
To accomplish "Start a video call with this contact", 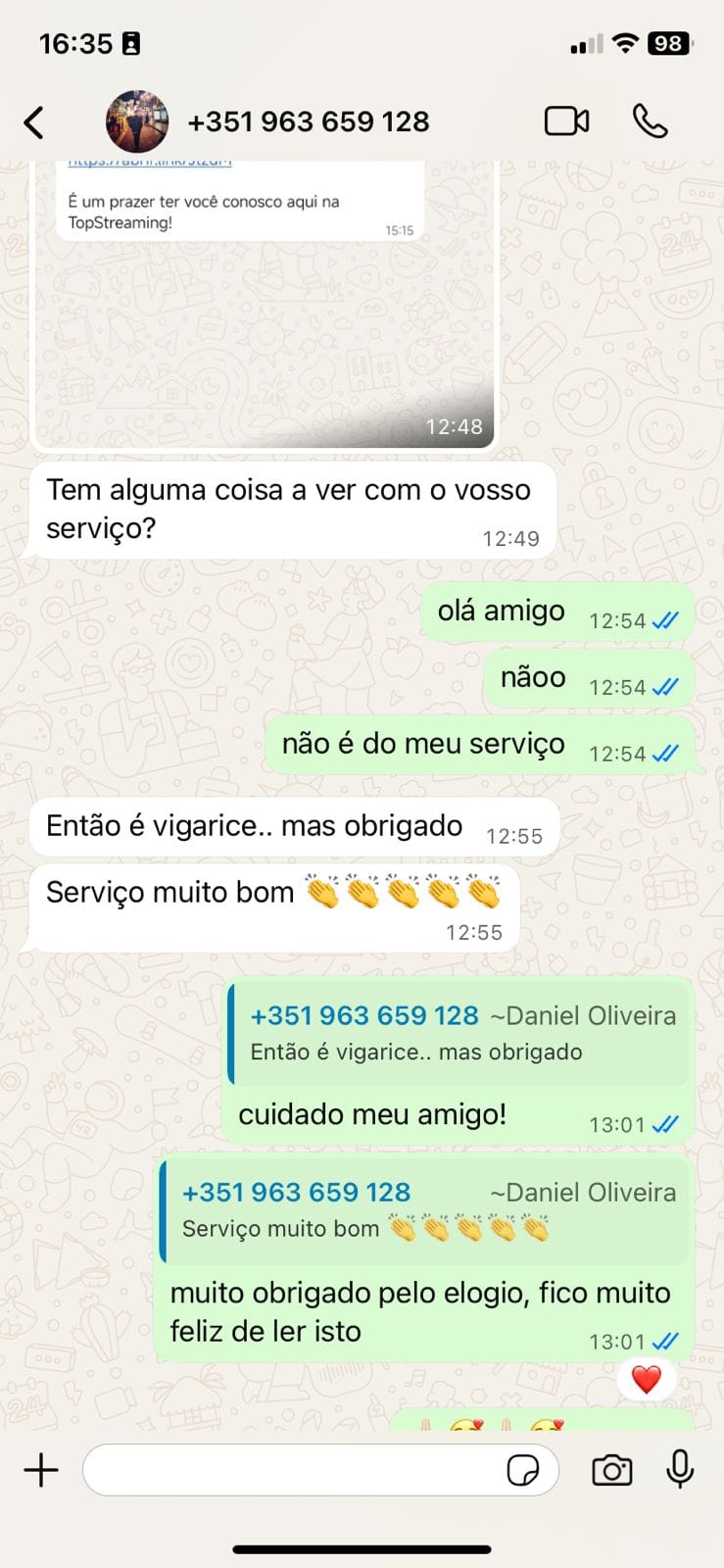I will click(566, 122).
